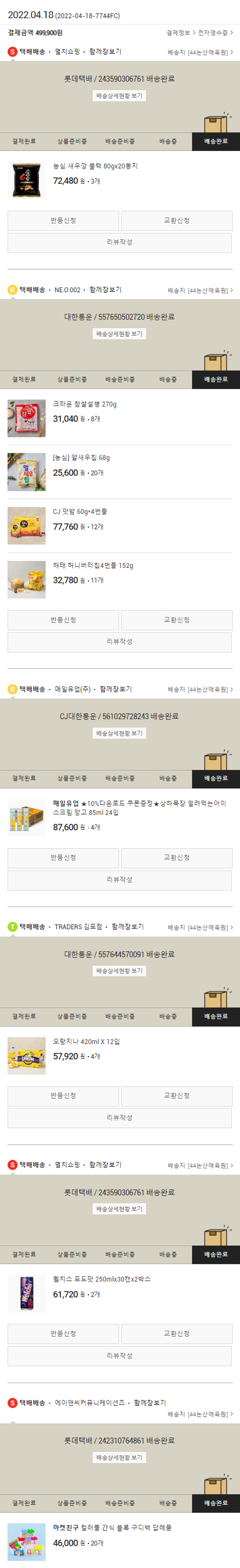240x1568 pixels.
Task: Request return for NE.O.002 shipment
Action: click(x=63, y=620)
